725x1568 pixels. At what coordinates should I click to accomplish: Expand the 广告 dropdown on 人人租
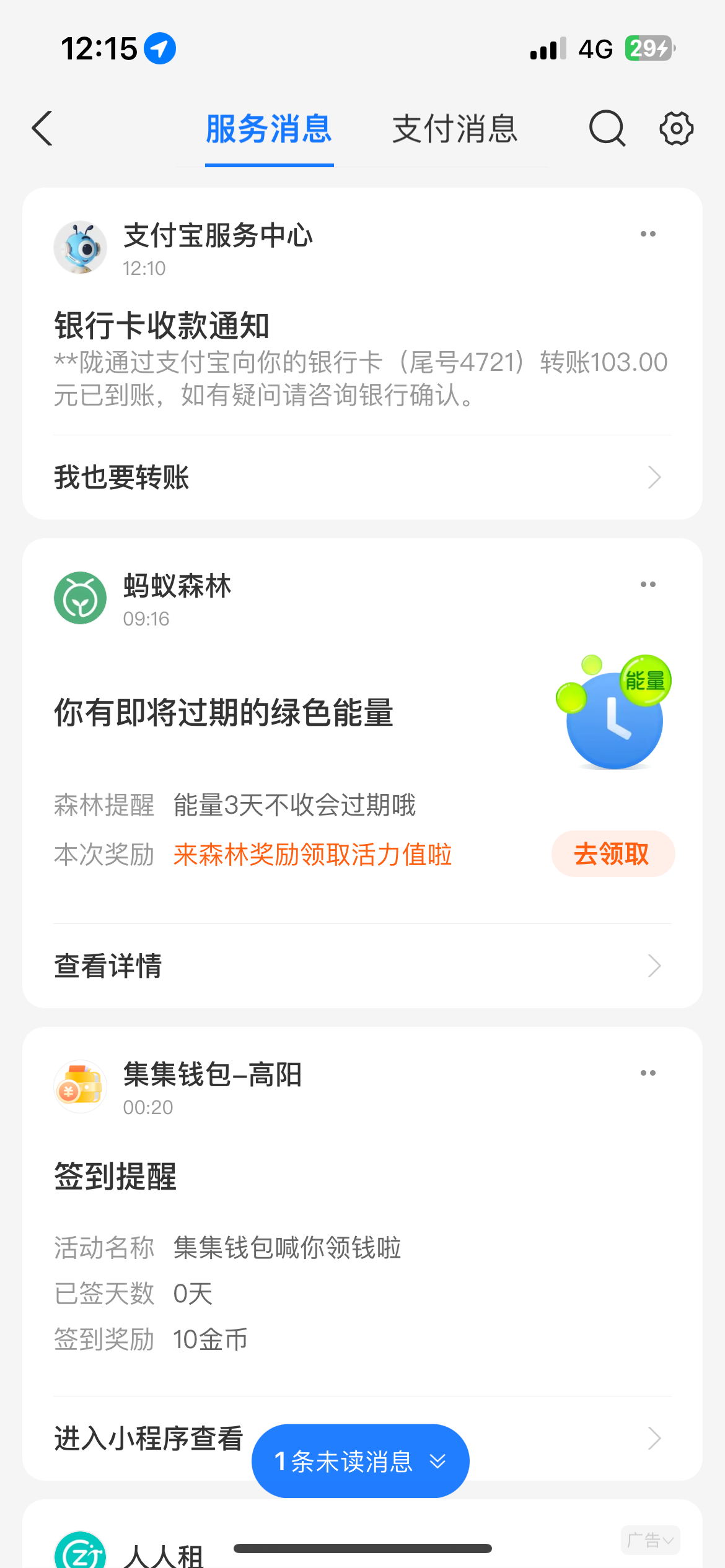650,1540
